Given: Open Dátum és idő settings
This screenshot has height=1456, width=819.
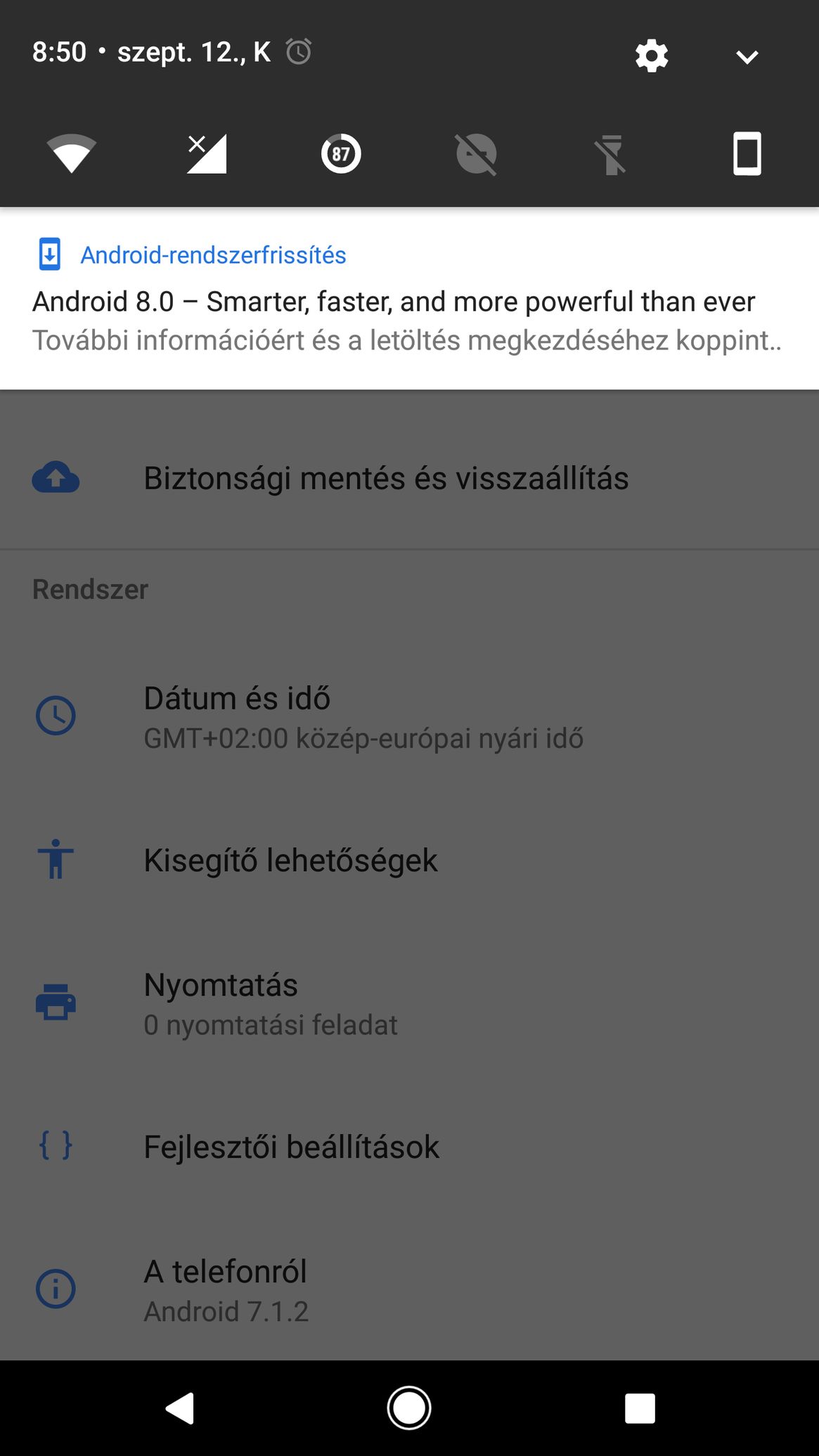Looking at the screenshot, I should coord(409,717).
